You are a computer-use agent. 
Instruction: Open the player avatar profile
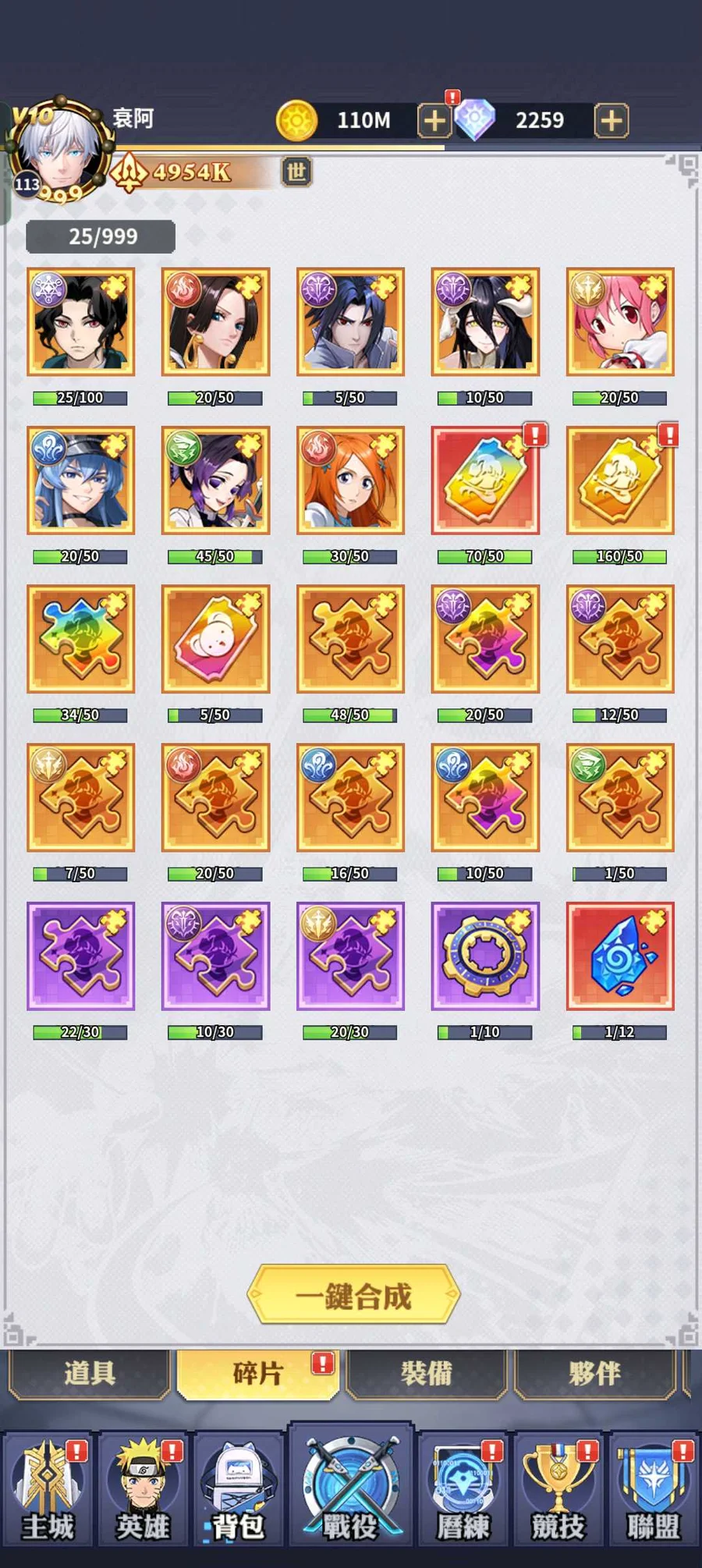(x=61, y=150)
